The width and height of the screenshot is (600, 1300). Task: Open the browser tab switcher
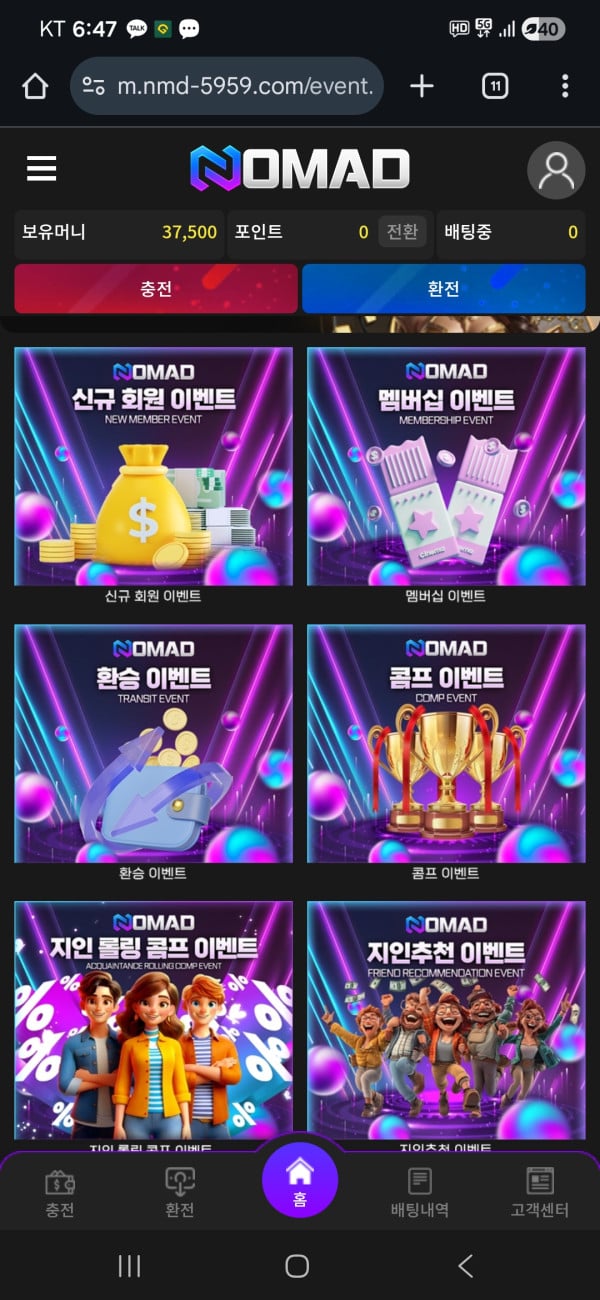(495, 86)
